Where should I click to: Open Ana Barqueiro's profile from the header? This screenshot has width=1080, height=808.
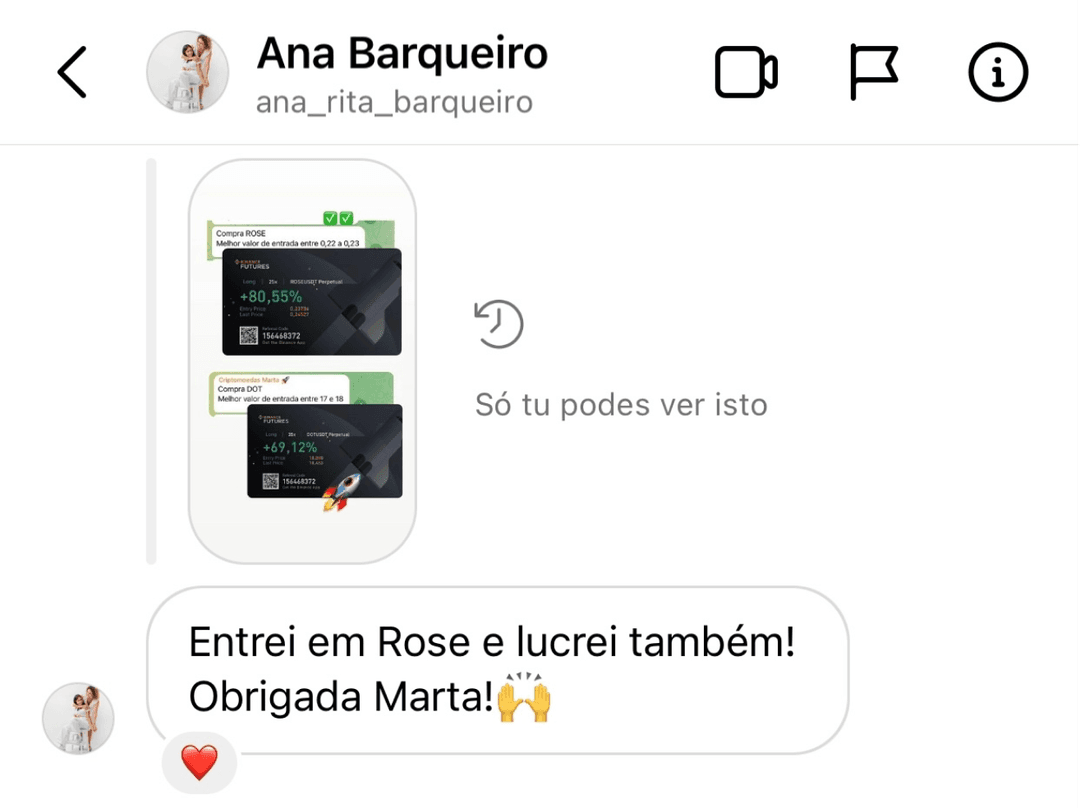coord(187,72)
